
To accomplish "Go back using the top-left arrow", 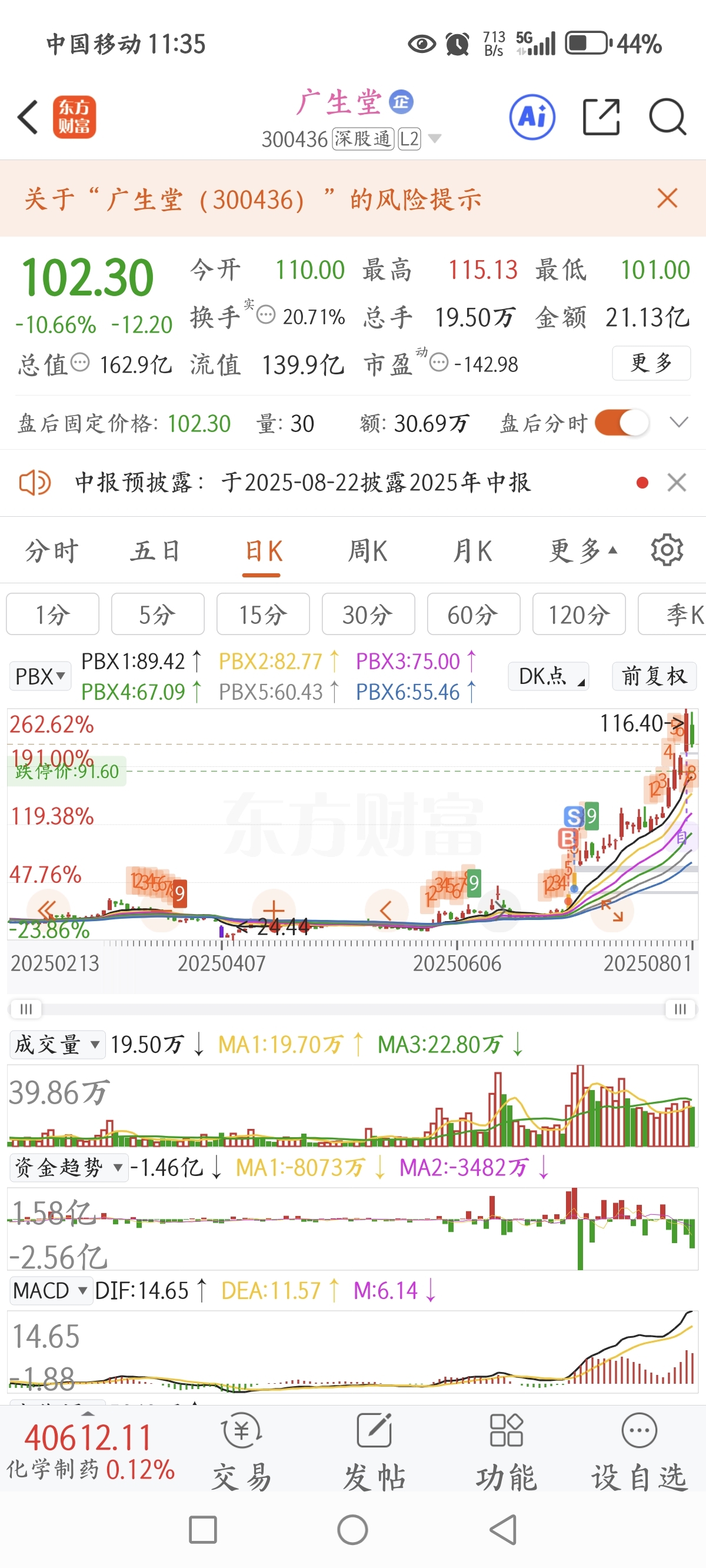I will coord(28,117).
